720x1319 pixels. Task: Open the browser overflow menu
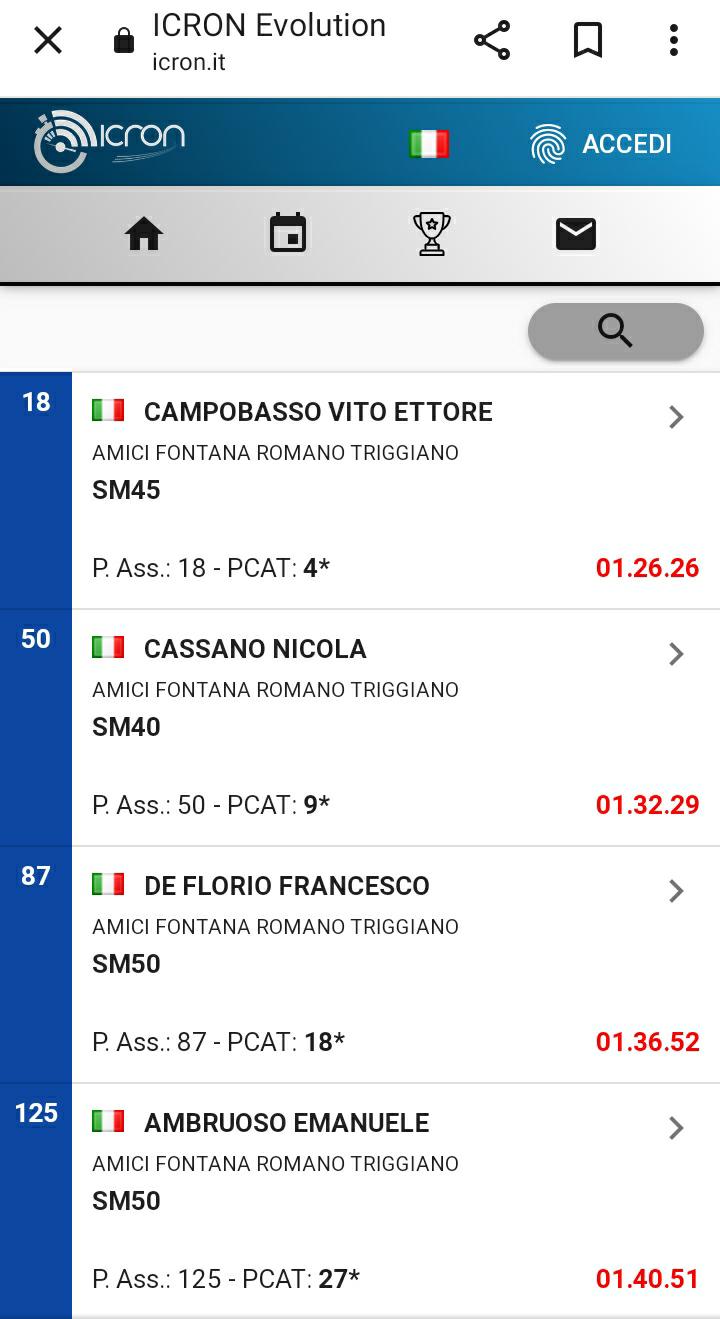point(674,41)
